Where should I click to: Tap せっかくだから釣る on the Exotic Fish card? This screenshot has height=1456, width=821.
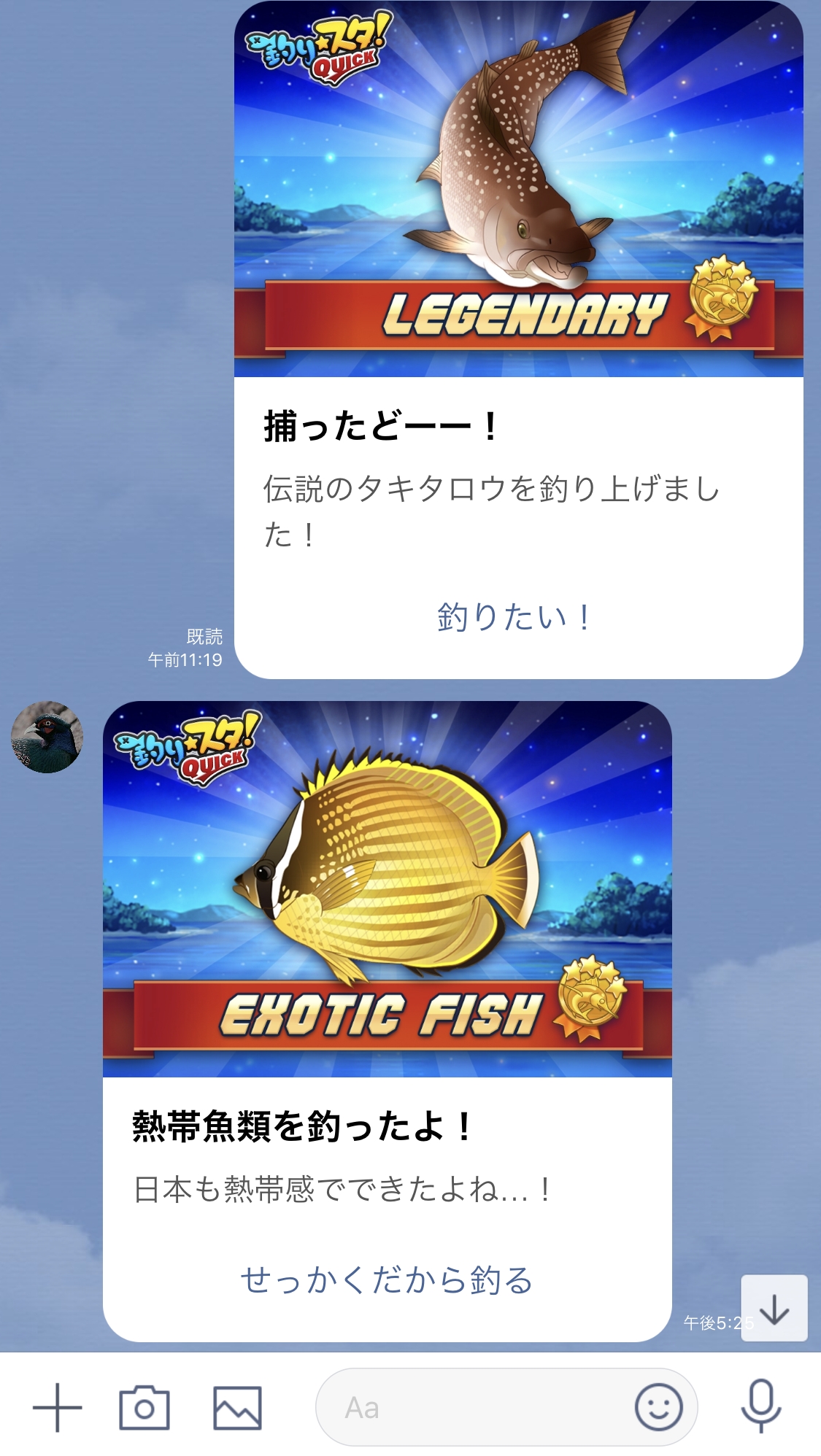(387, 1280)
